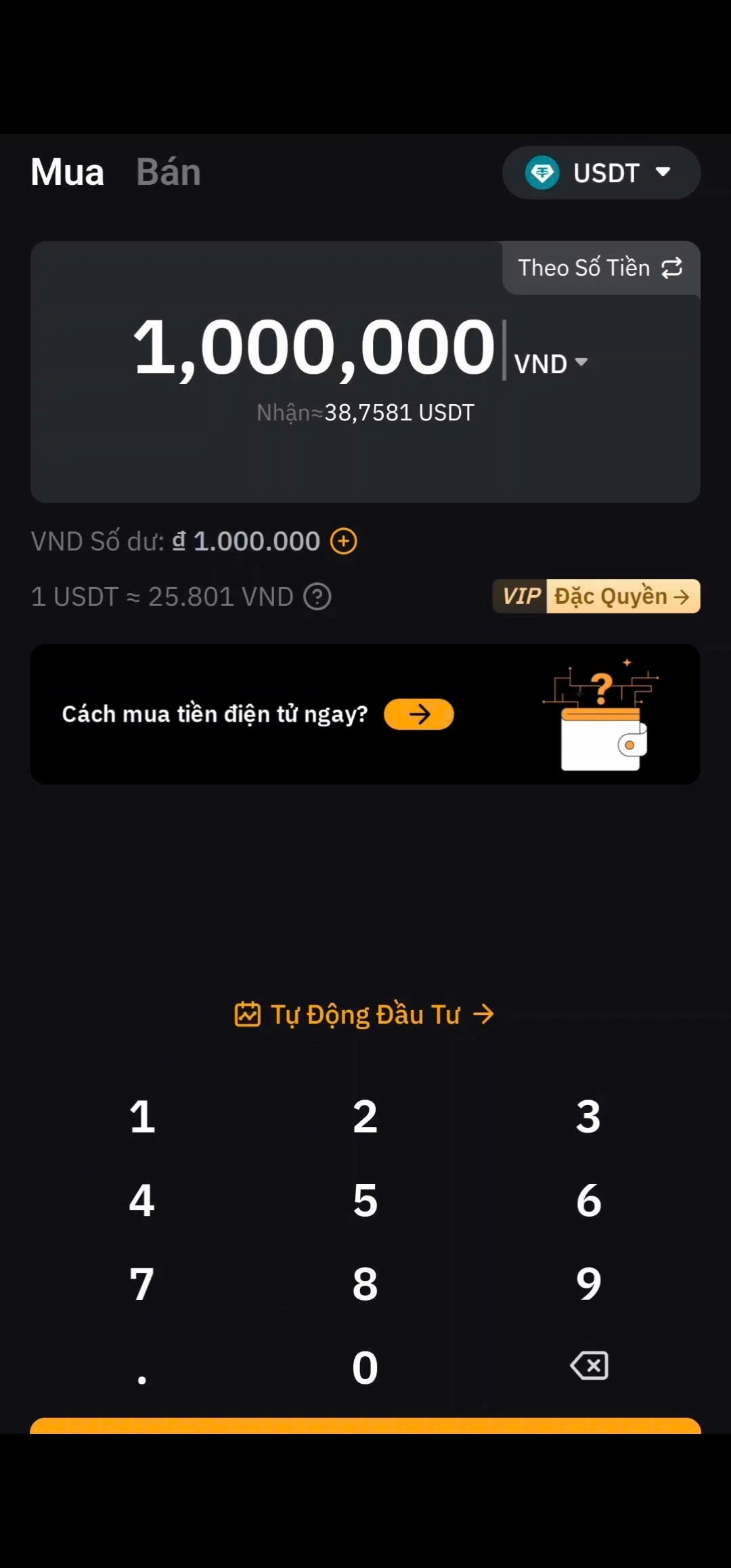The width and height of the screenshot is (731, 1568).
Task: Enter digit 5 on the keypad
Action: [x=365, y=1200]
